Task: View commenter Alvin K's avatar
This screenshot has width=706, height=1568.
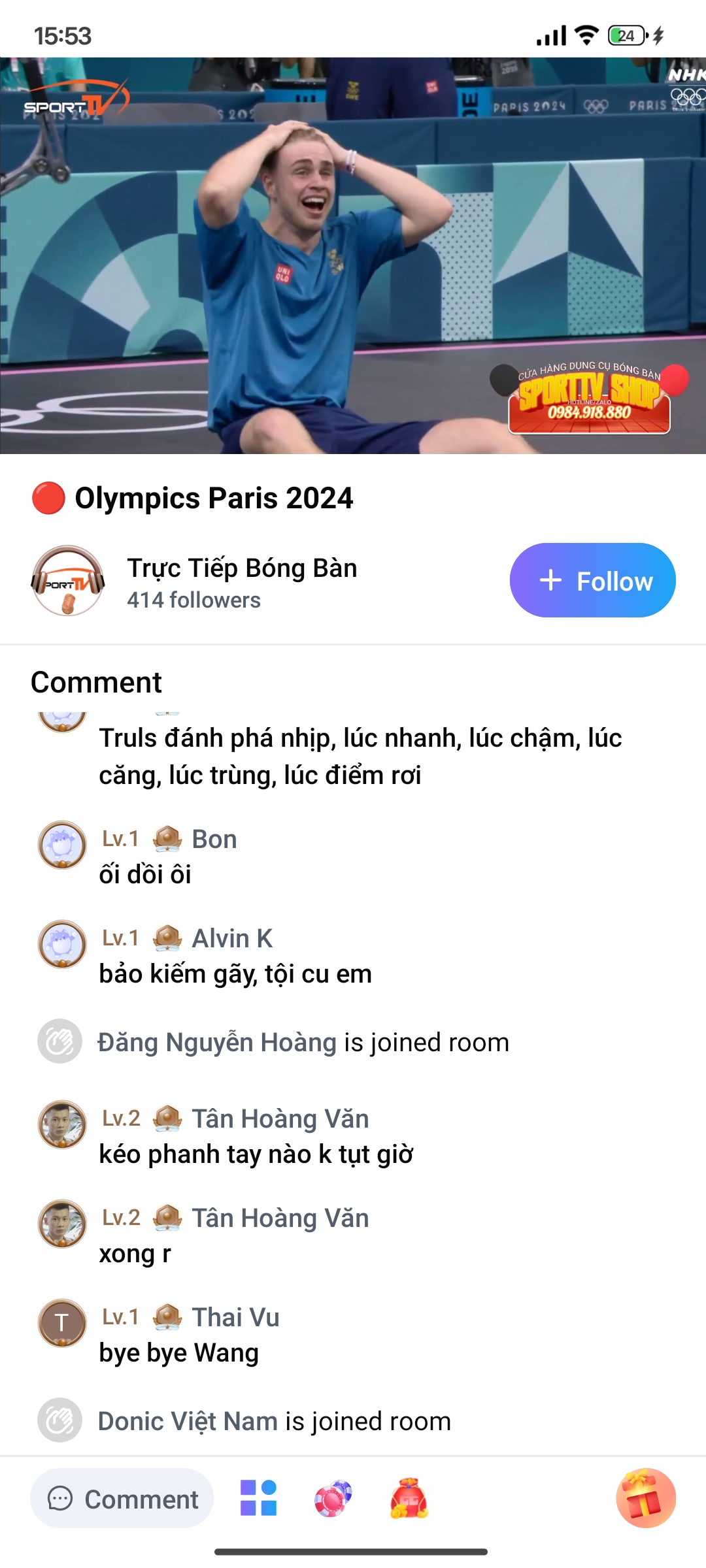Action: 62,944
